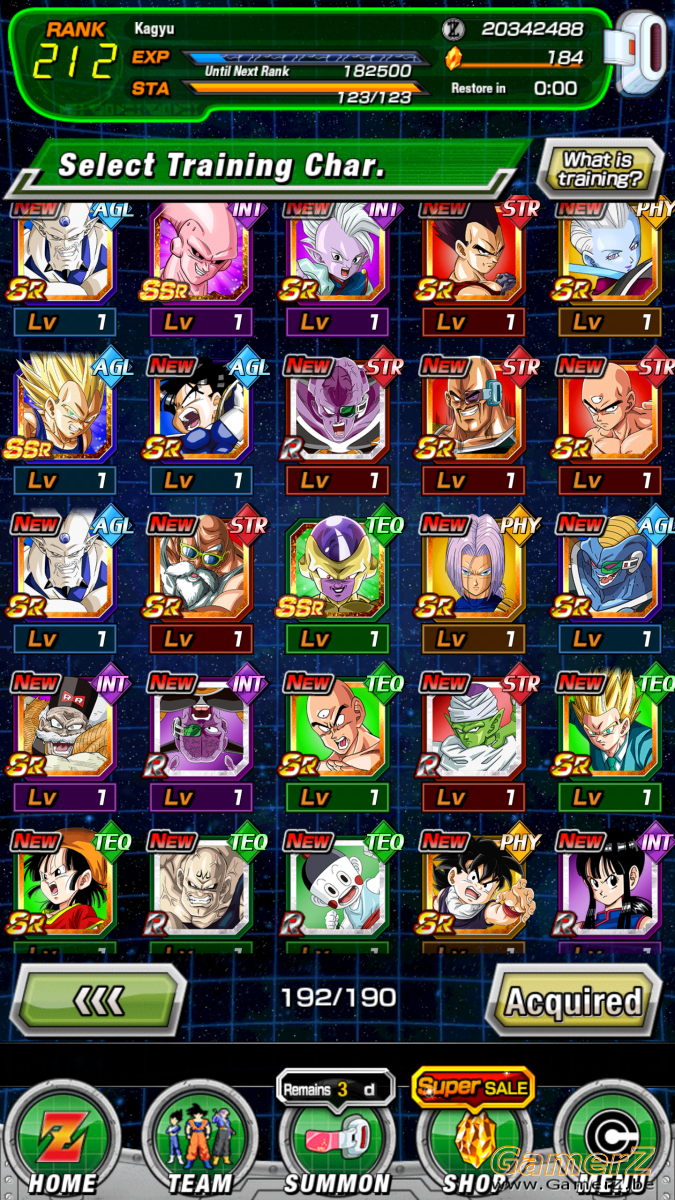Choose the SSR Kid Buu INT card

(201, 250)
